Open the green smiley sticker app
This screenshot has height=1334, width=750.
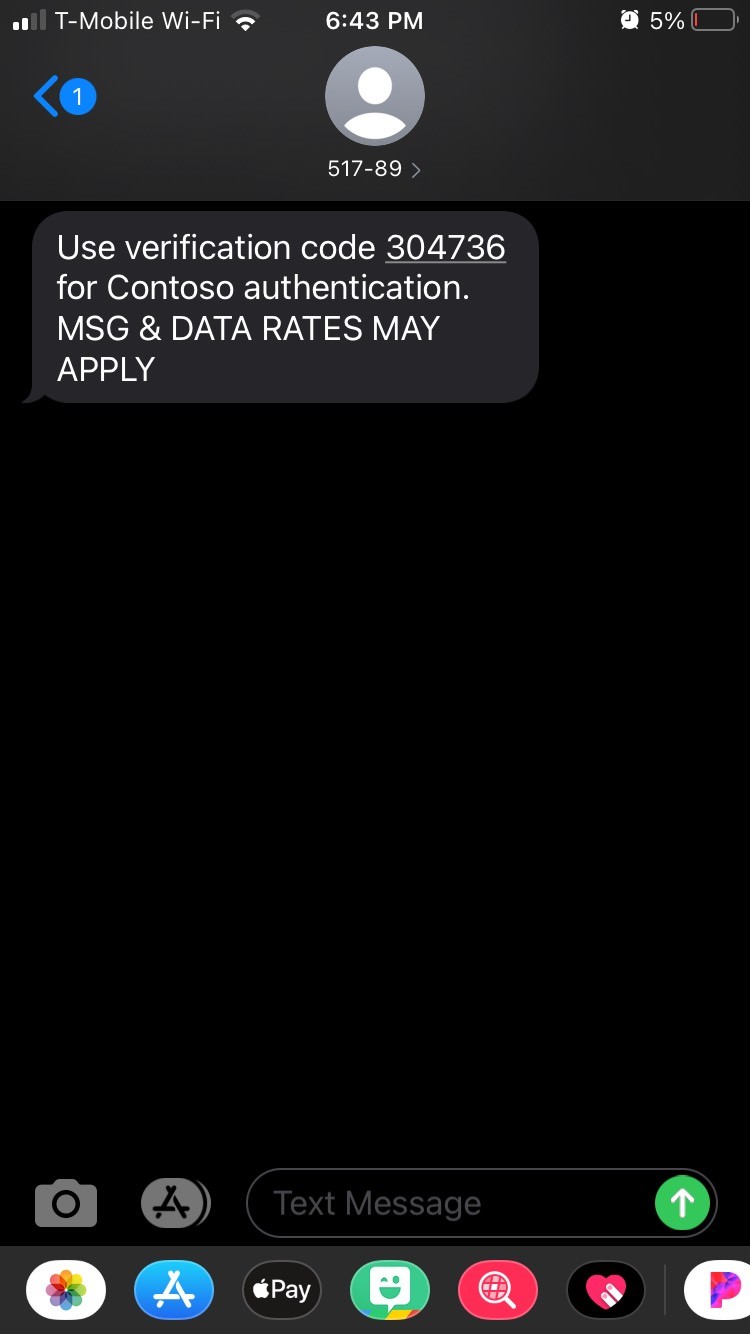[x=390, y=1290]
